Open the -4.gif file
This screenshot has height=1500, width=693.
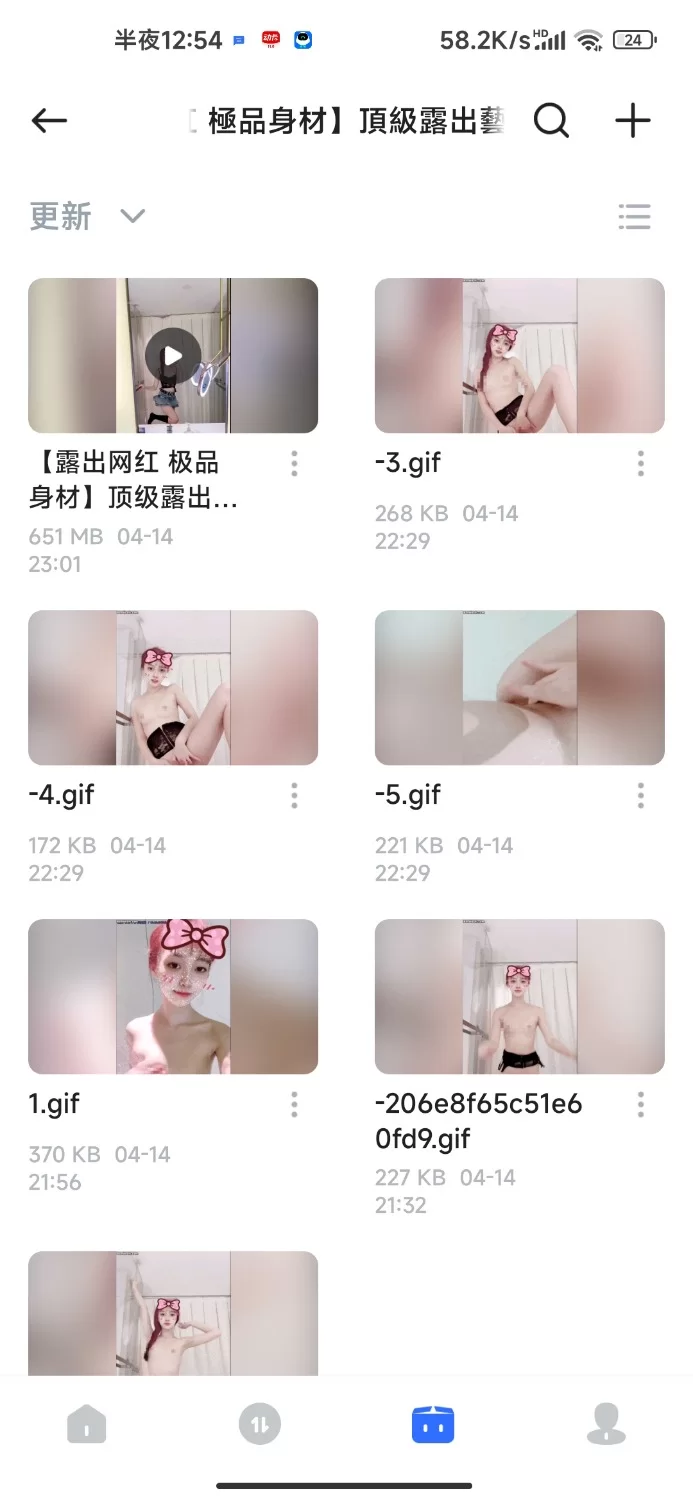(173, 687)
